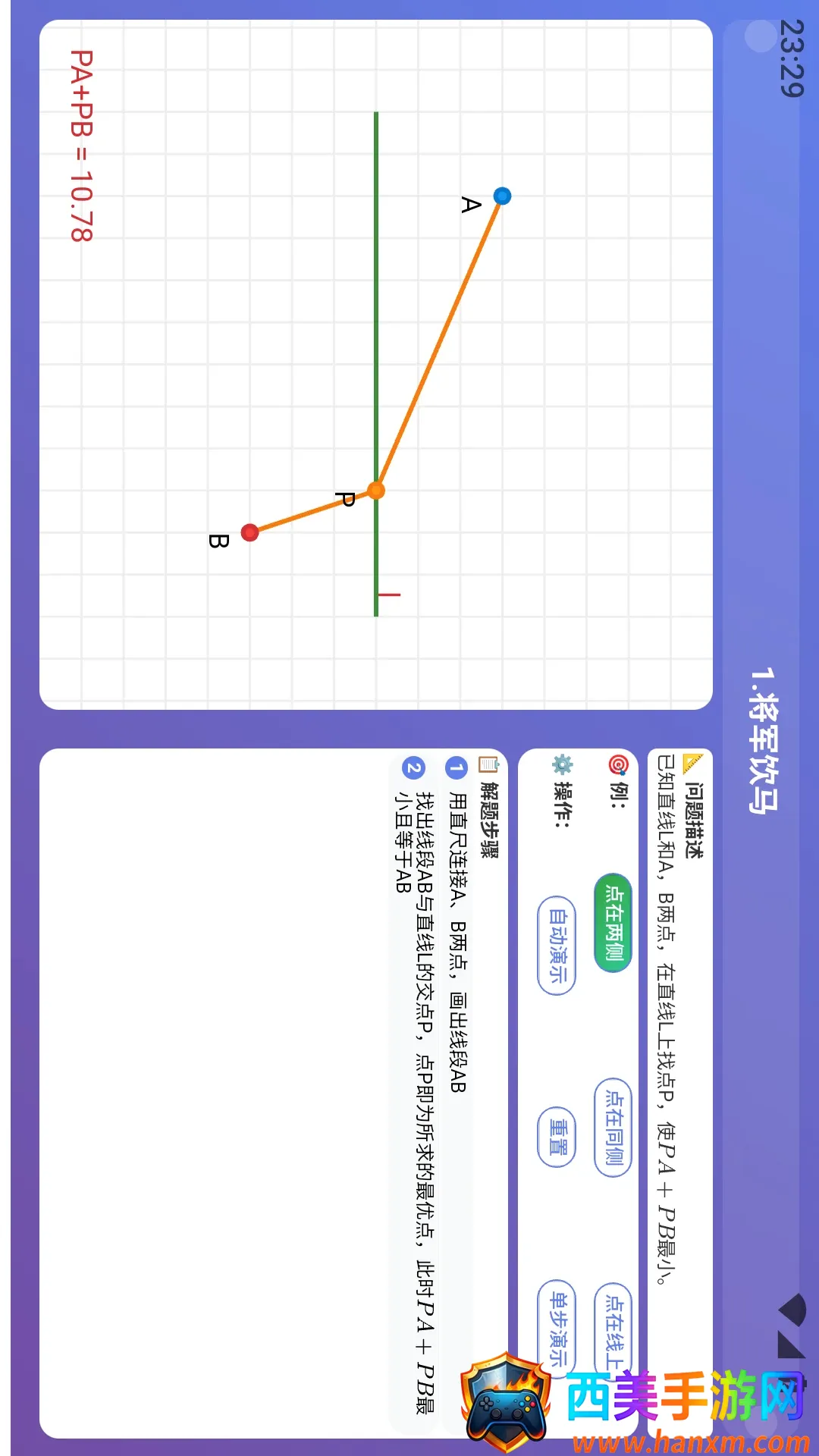Tap the 重置 reset button
Viewport: 819px width, 1456px height.
(557, 1137)
